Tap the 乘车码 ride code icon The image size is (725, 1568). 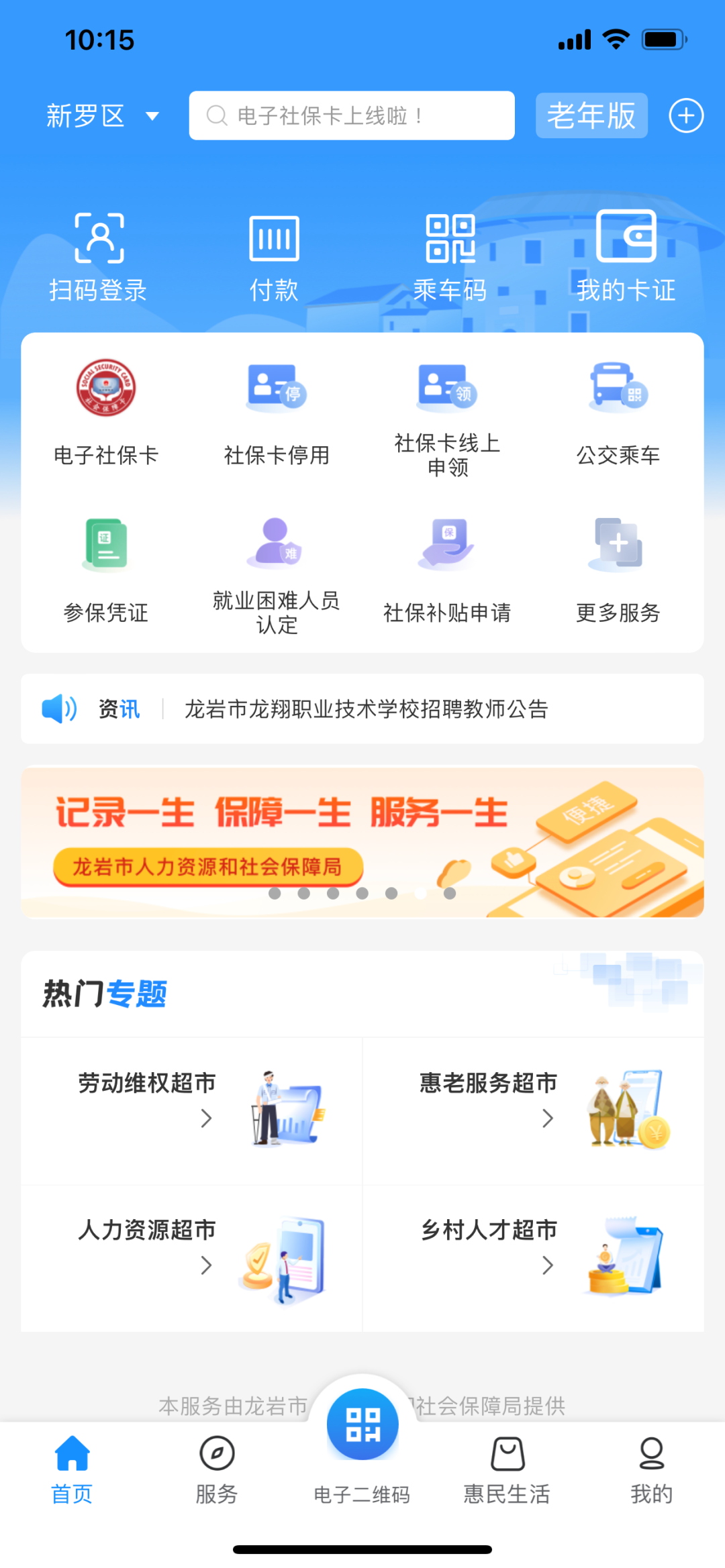click(450, 255)
